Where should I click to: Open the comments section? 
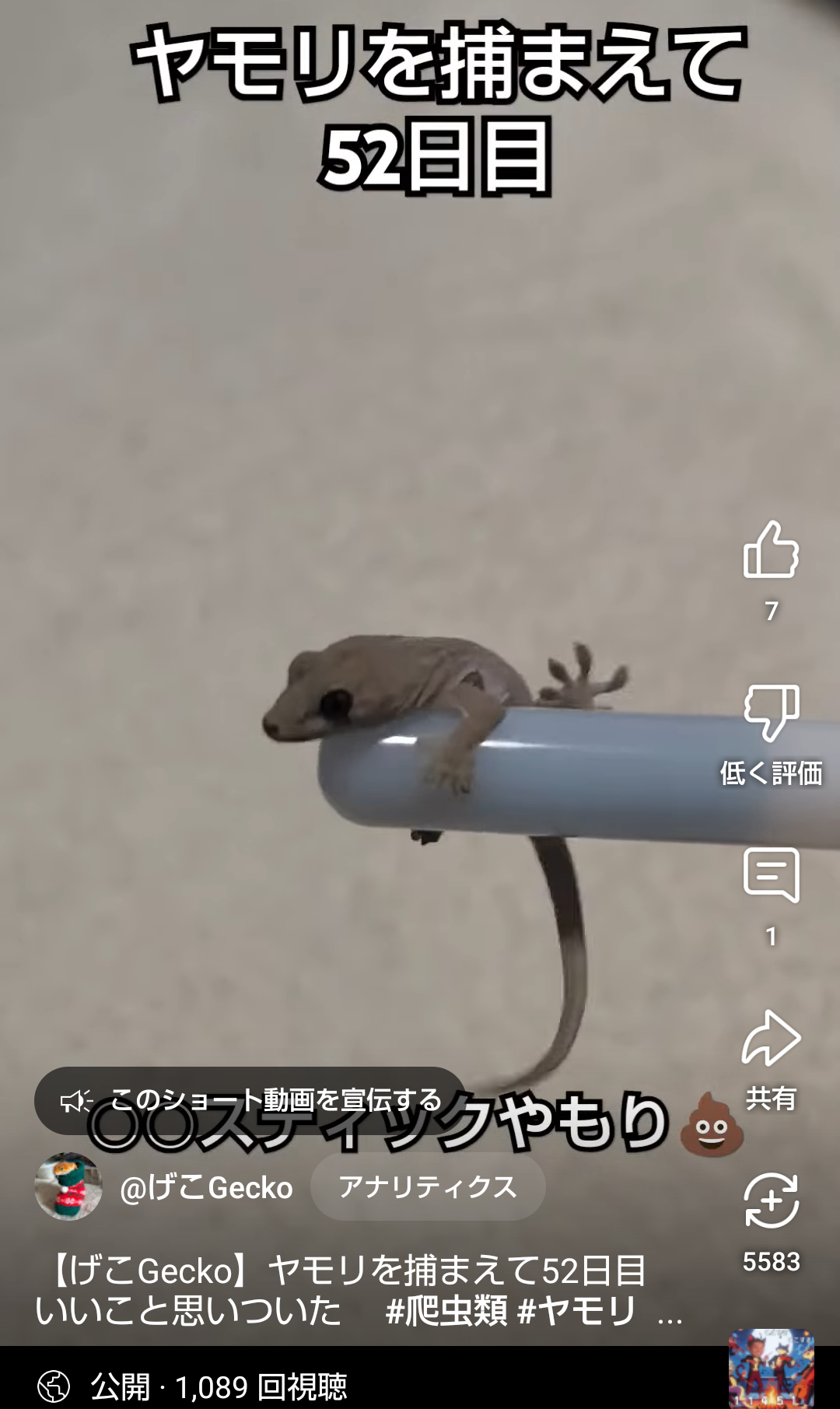coord(771,875)
